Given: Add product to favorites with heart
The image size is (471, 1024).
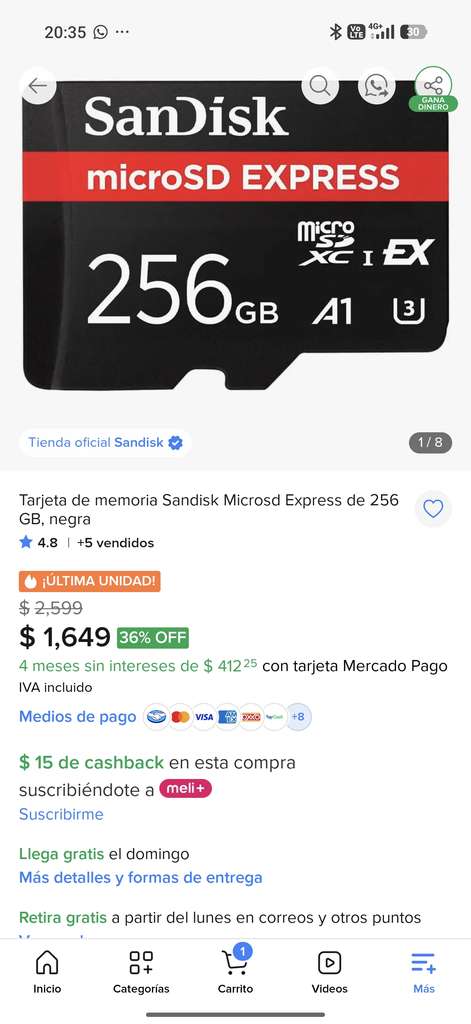Looking at the screenshot, I should click(433, 509).
